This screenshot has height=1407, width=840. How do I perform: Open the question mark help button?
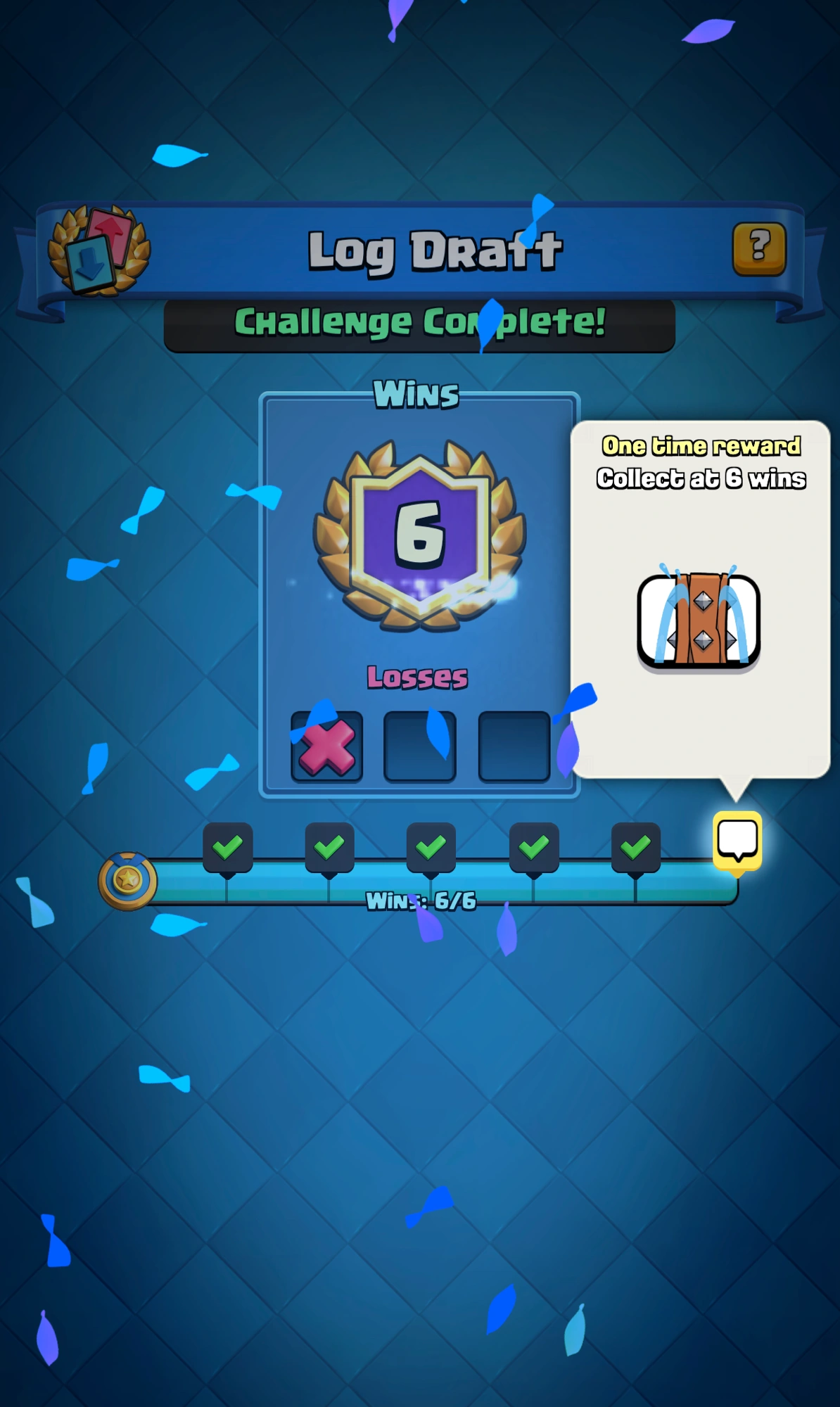click(x=759, y=249)
